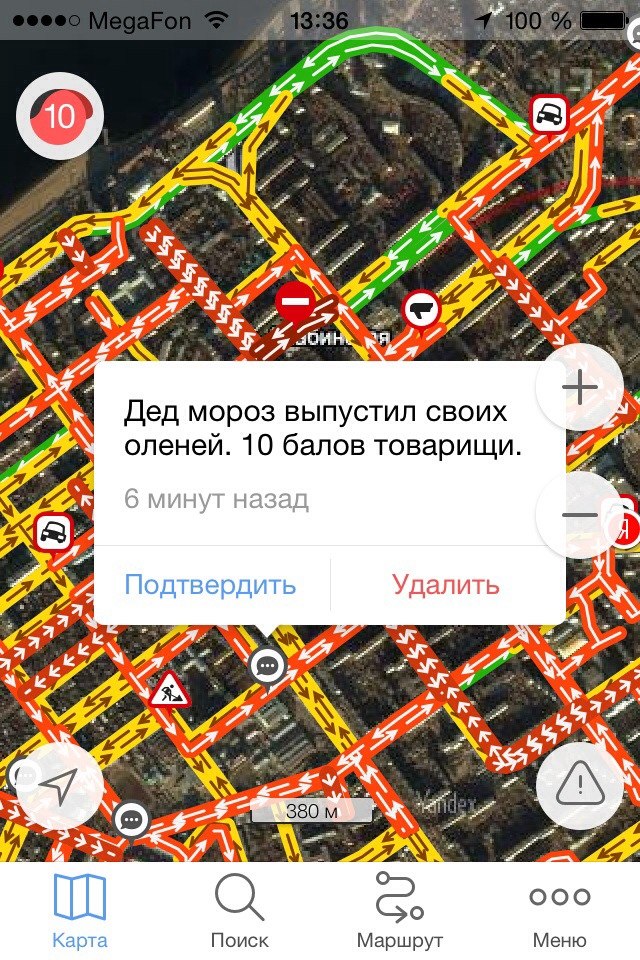Tap Удалить to delete the report

[445, 585]
